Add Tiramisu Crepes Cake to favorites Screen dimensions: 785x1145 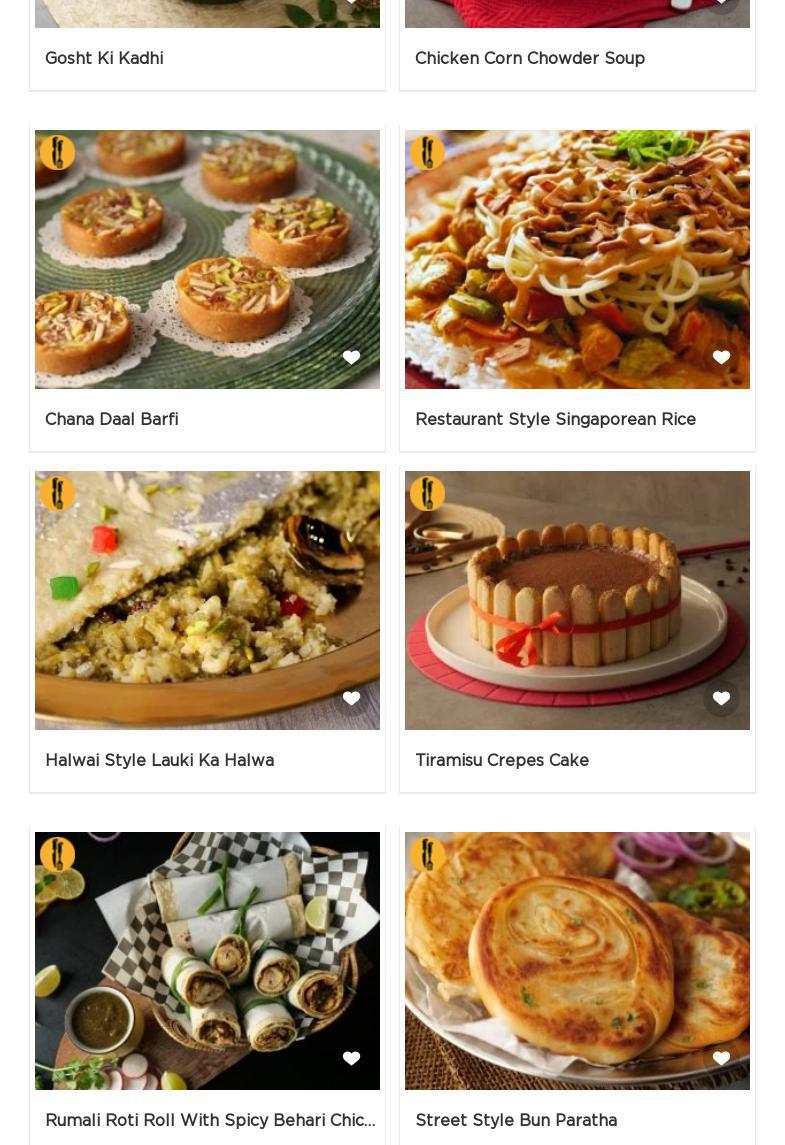click(x=721, y=698)
